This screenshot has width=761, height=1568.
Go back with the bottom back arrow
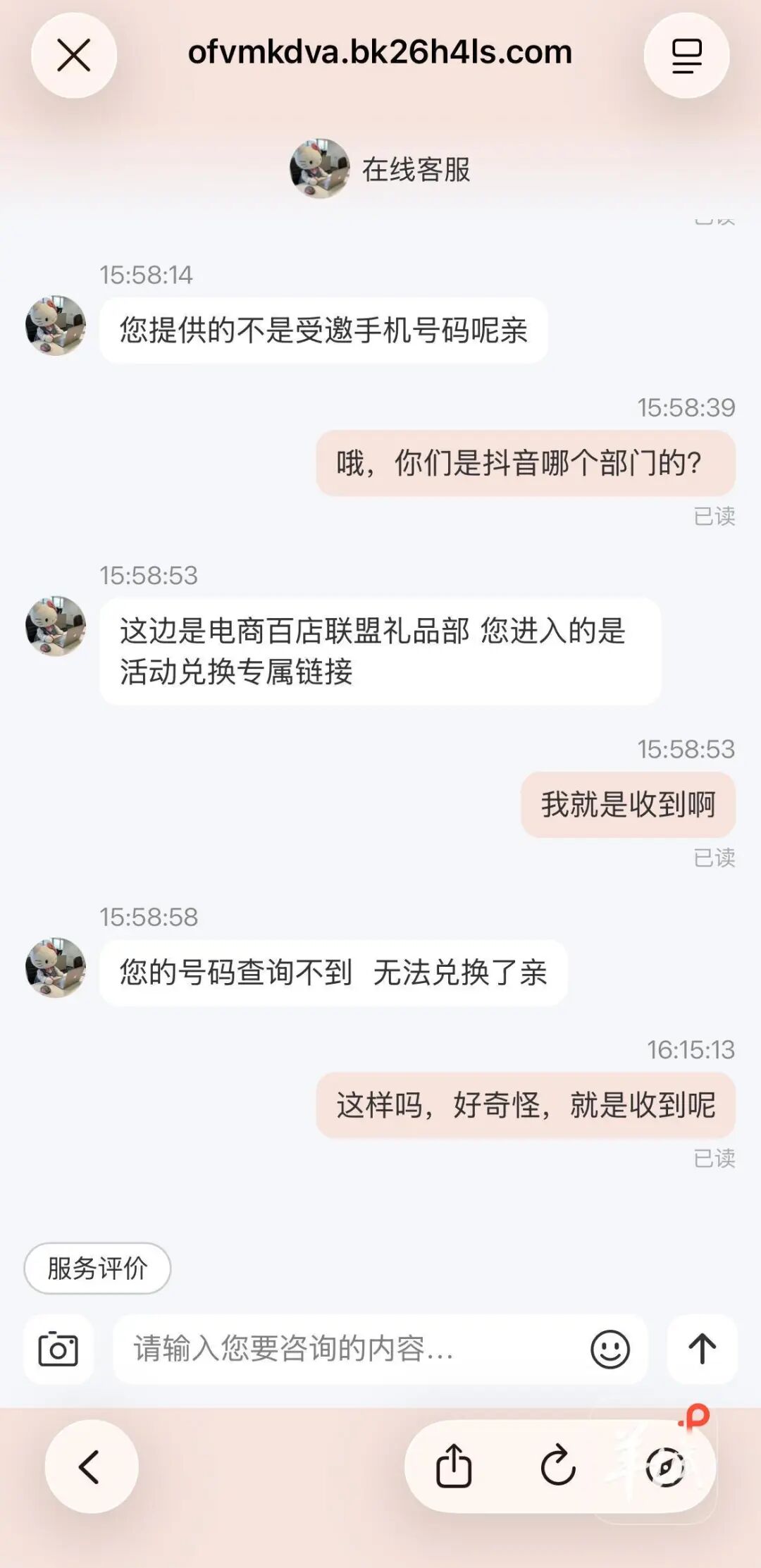point(91,1467)
